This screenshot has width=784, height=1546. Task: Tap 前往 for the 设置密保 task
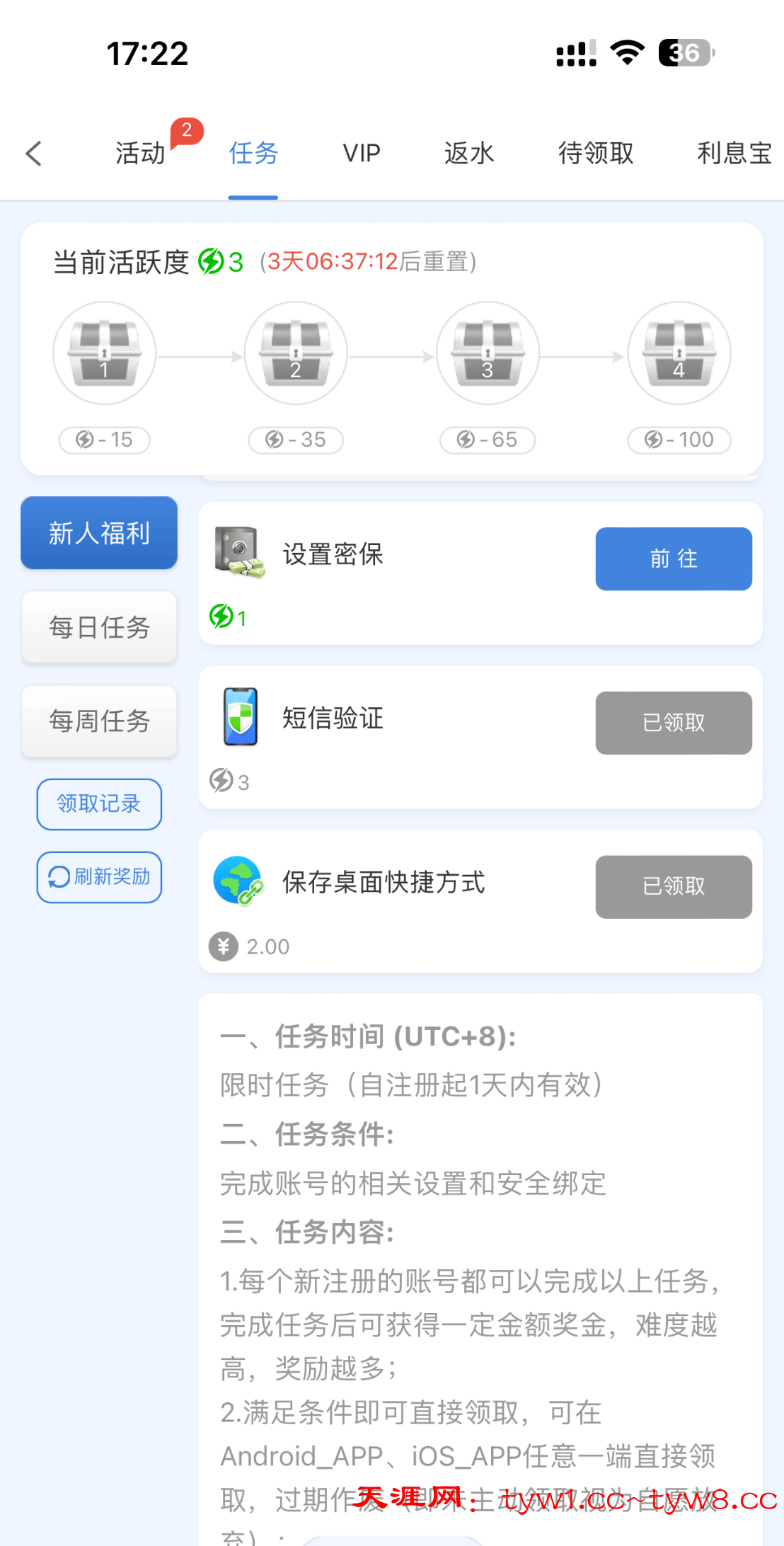(674, 559)
